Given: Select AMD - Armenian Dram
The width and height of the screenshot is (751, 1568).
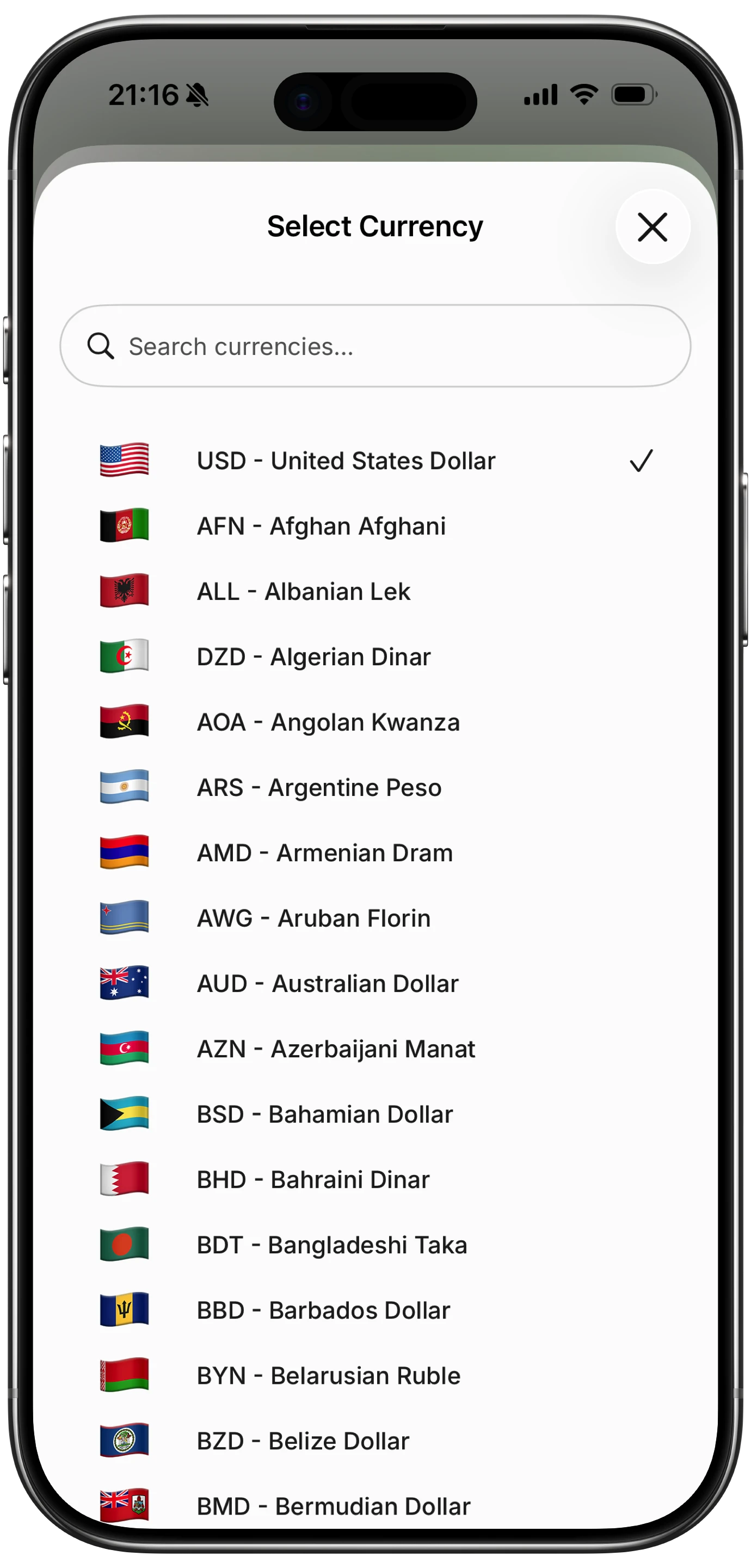Looking at the screenshot, I should pos(324,853).
